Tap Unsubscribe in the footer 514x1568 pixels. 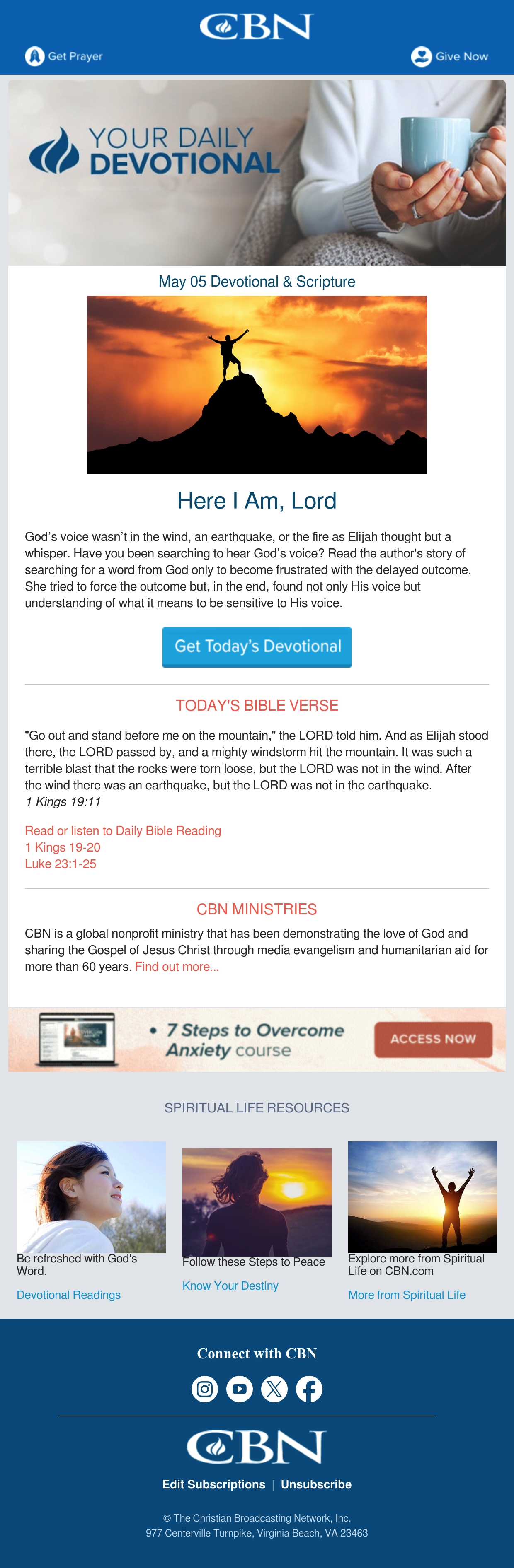[x=316, y=1484]
